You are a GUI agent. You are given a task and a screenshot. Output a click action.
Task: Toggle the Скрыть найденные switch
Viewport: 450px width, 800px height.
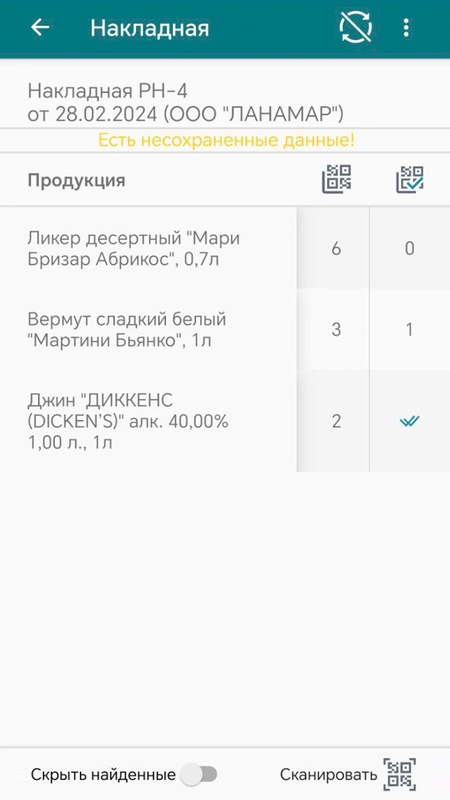(200, 775)
